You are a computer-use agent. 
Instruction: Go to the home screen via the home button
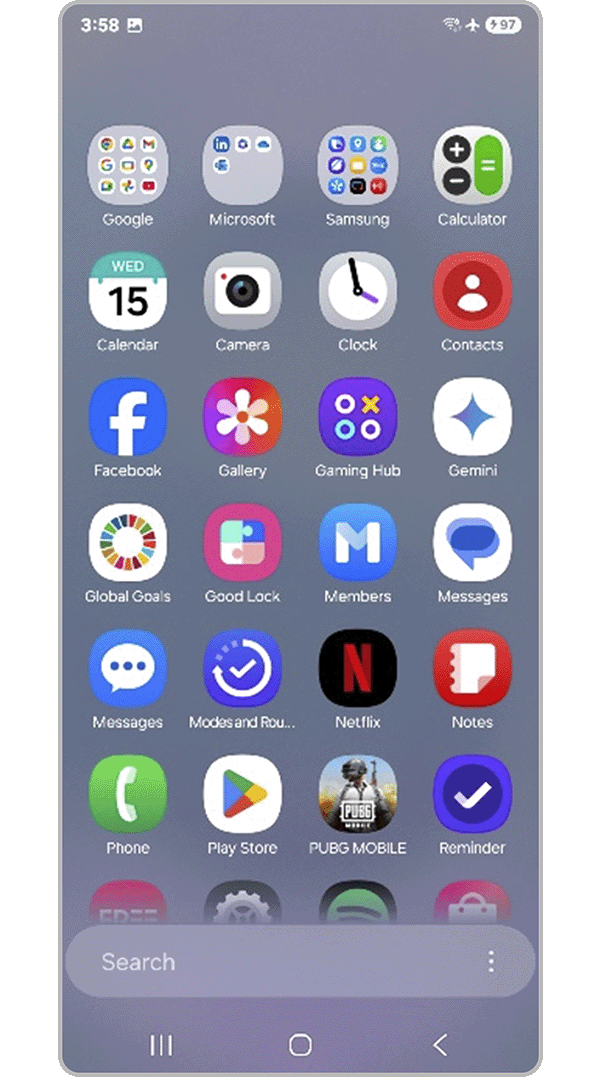coord(300,1045)
